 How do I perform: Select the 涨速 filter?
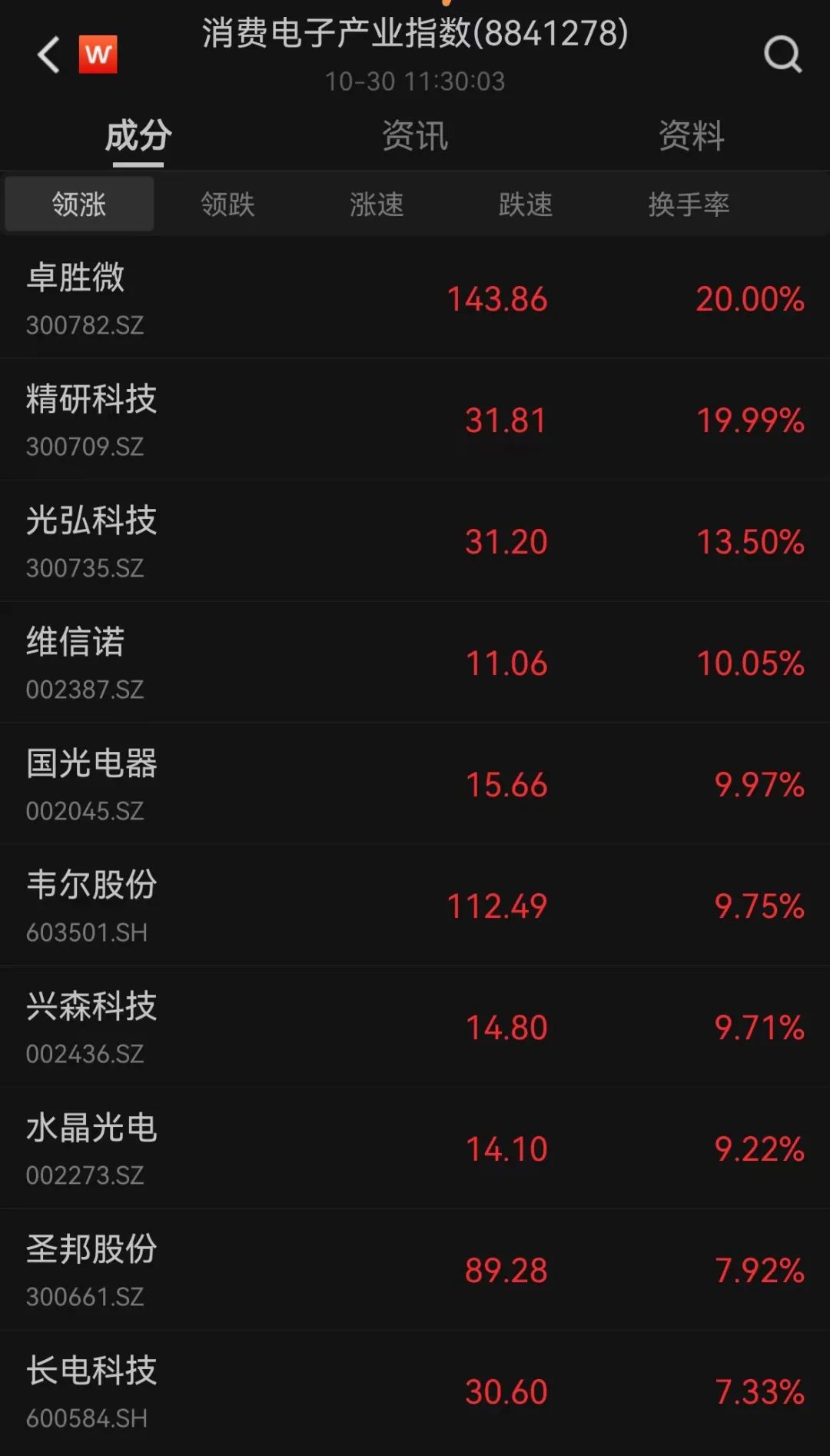[x=377, y=204]
